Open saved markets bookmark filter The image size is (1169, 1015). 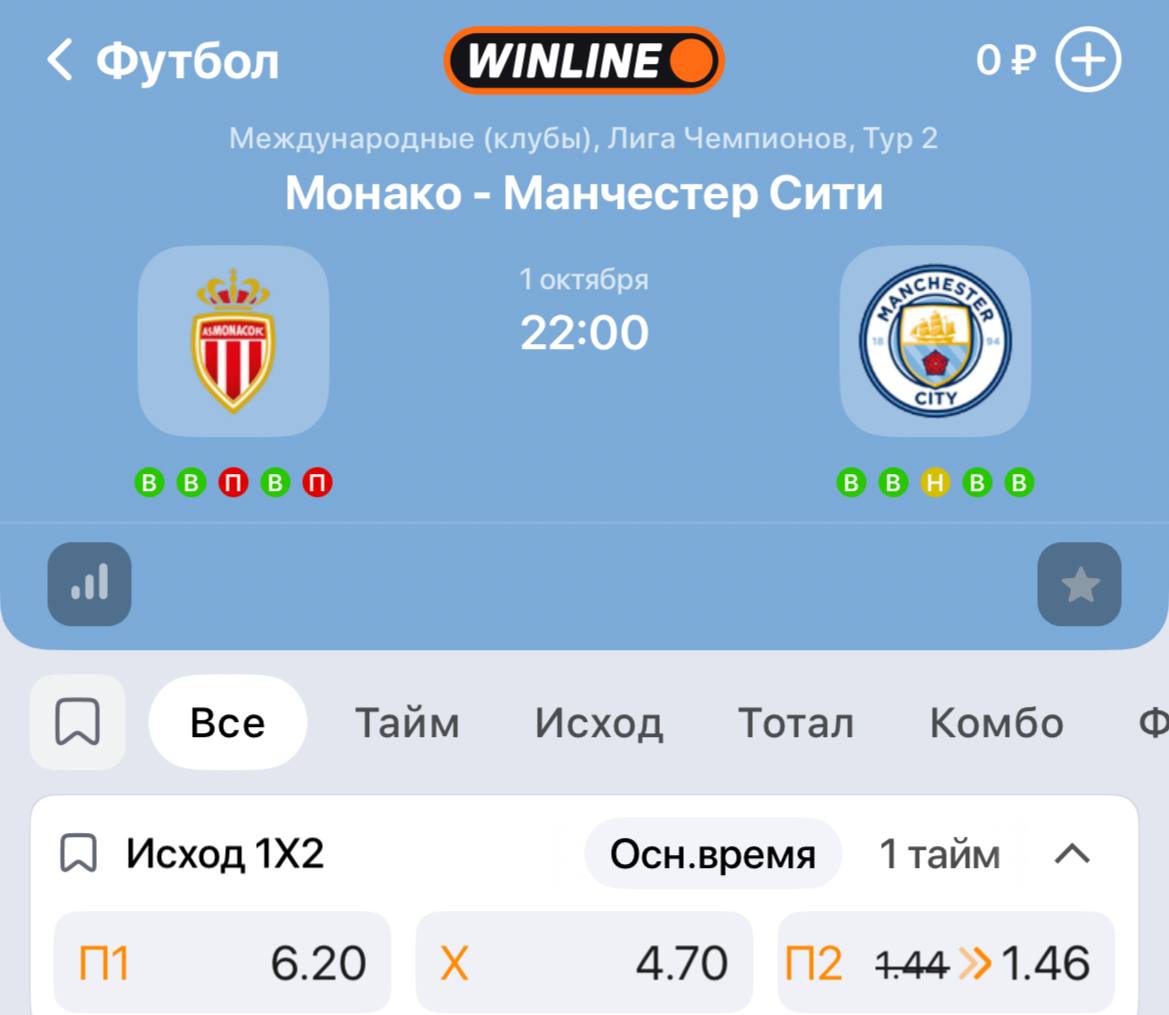[78, 722]
